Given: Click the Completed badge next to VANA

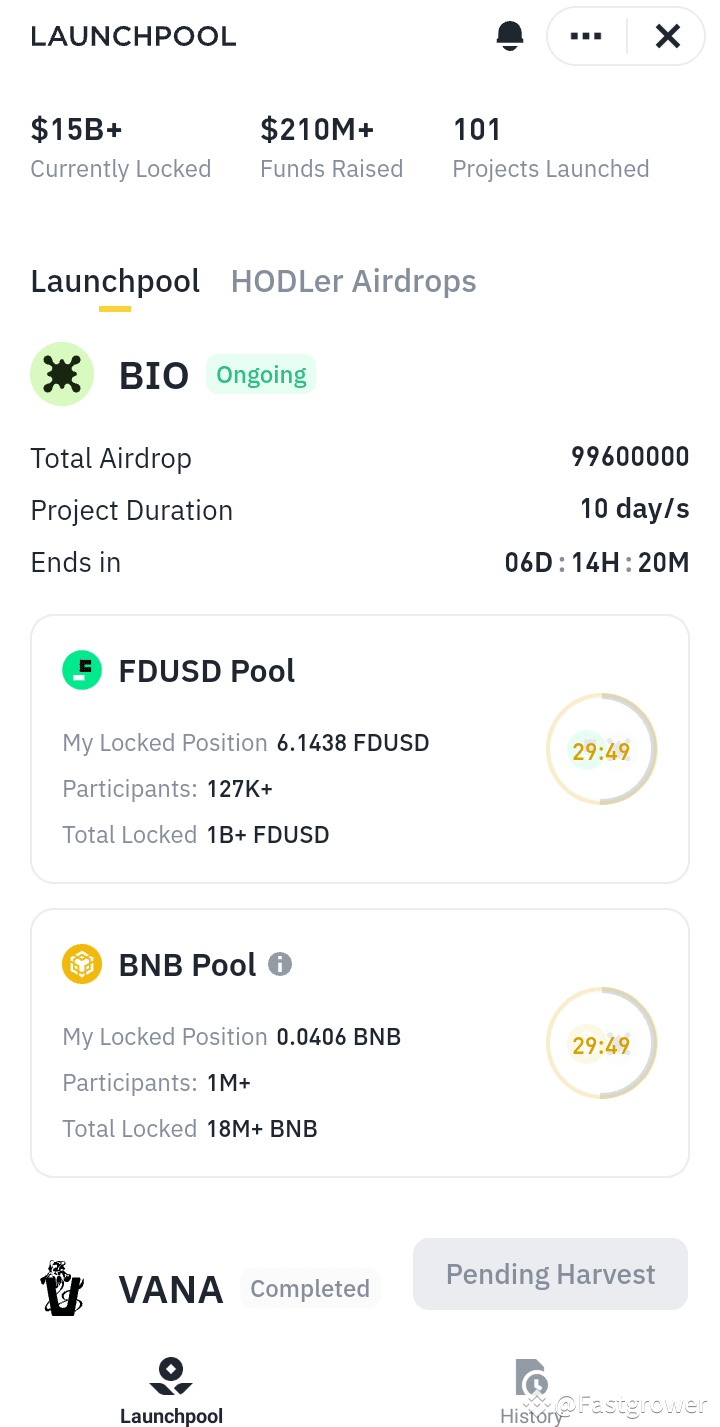Looking at the screenshot, I should (310, 1288).
